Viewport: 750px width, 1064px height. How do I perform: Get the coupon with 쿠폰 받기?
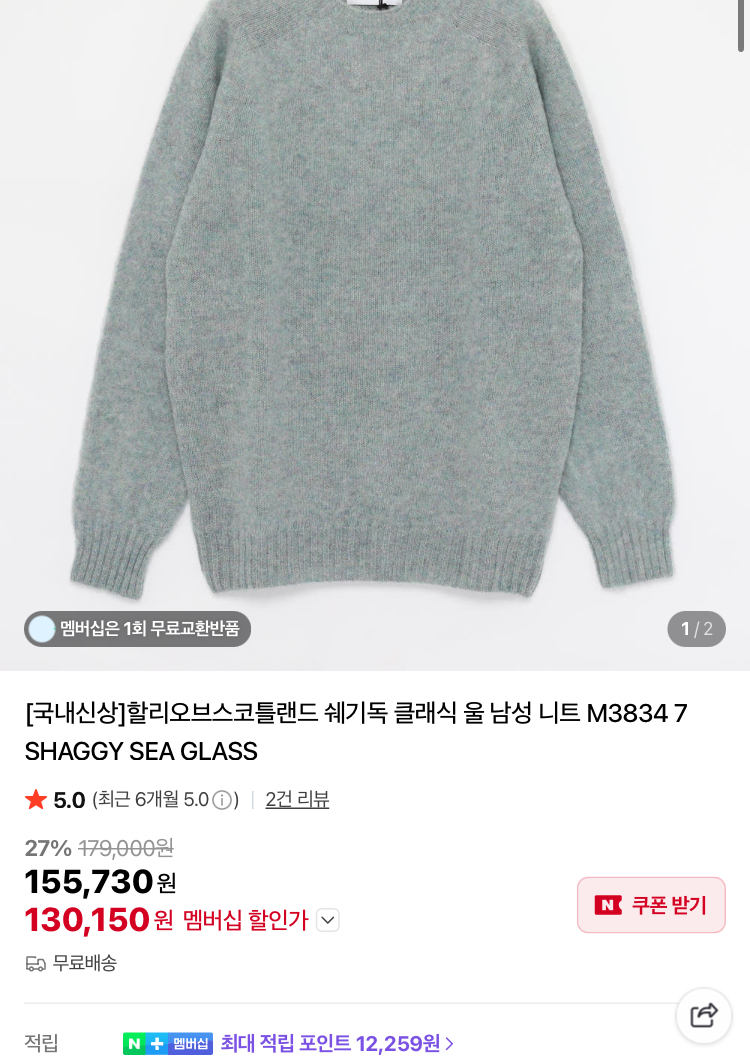point(651,905)
